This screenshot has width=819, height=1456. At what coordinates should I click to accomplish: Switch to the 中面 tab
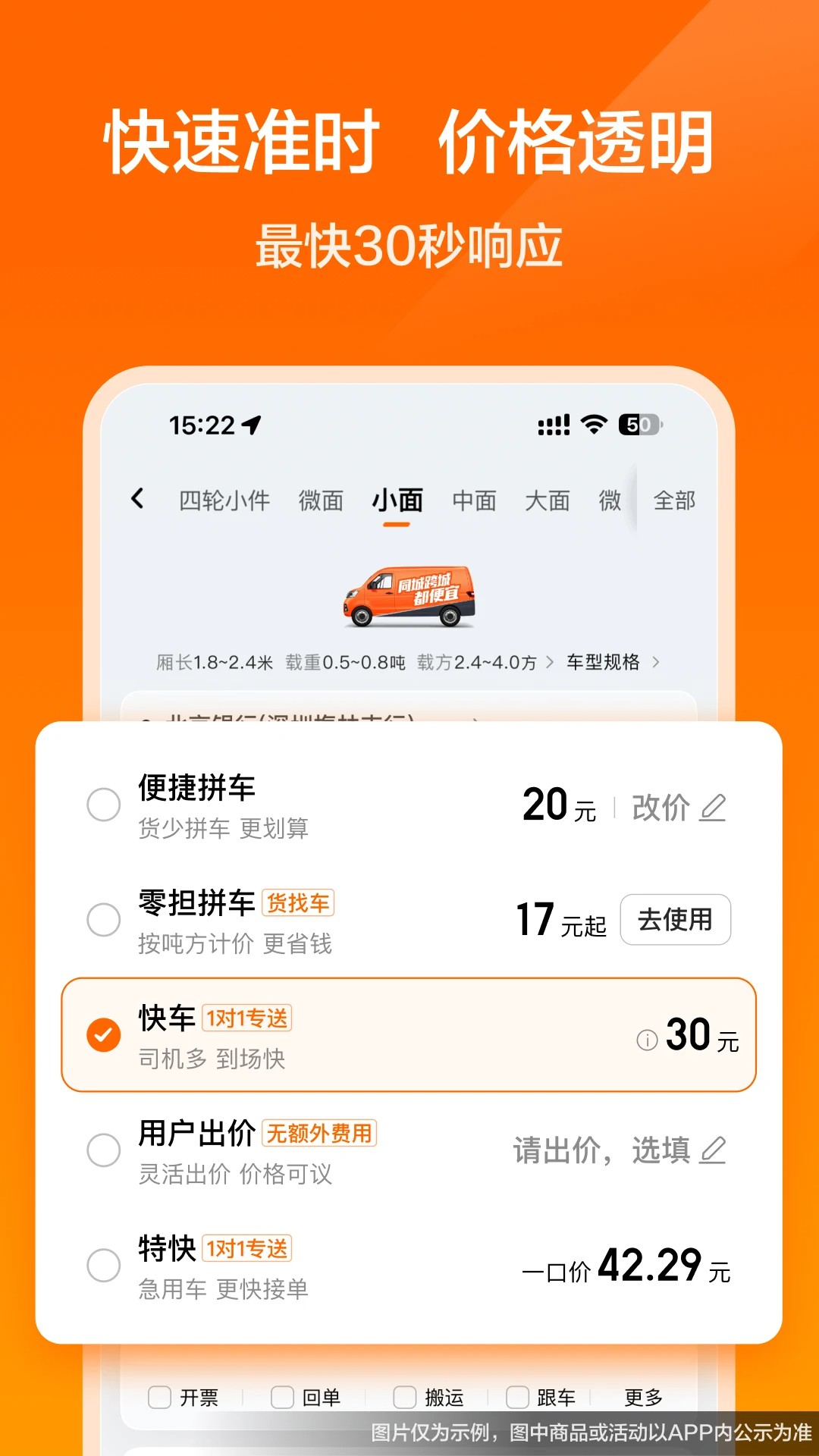pos(475,500)
